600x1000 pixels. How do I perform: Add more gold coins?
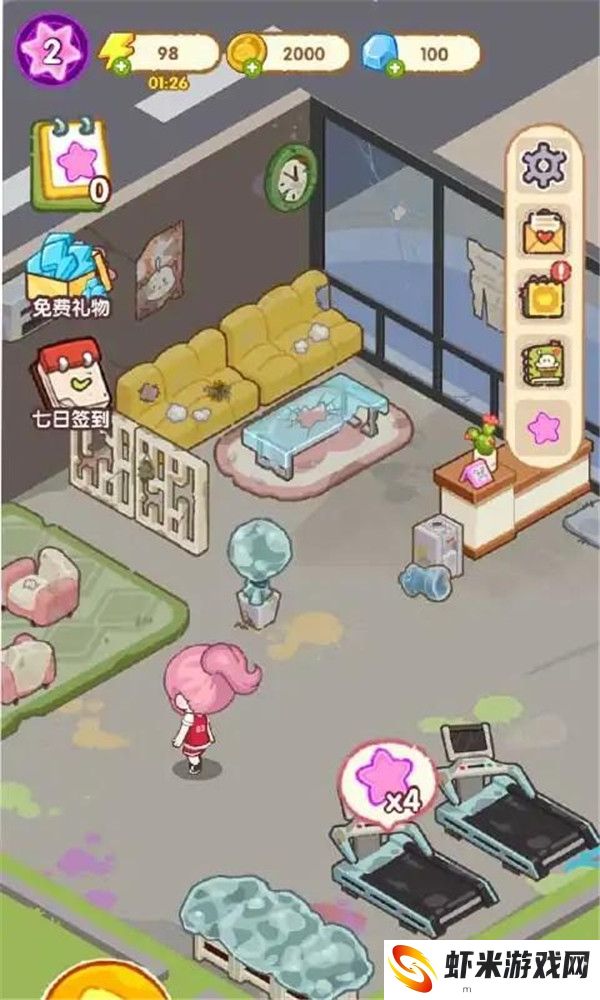[251, 68]
